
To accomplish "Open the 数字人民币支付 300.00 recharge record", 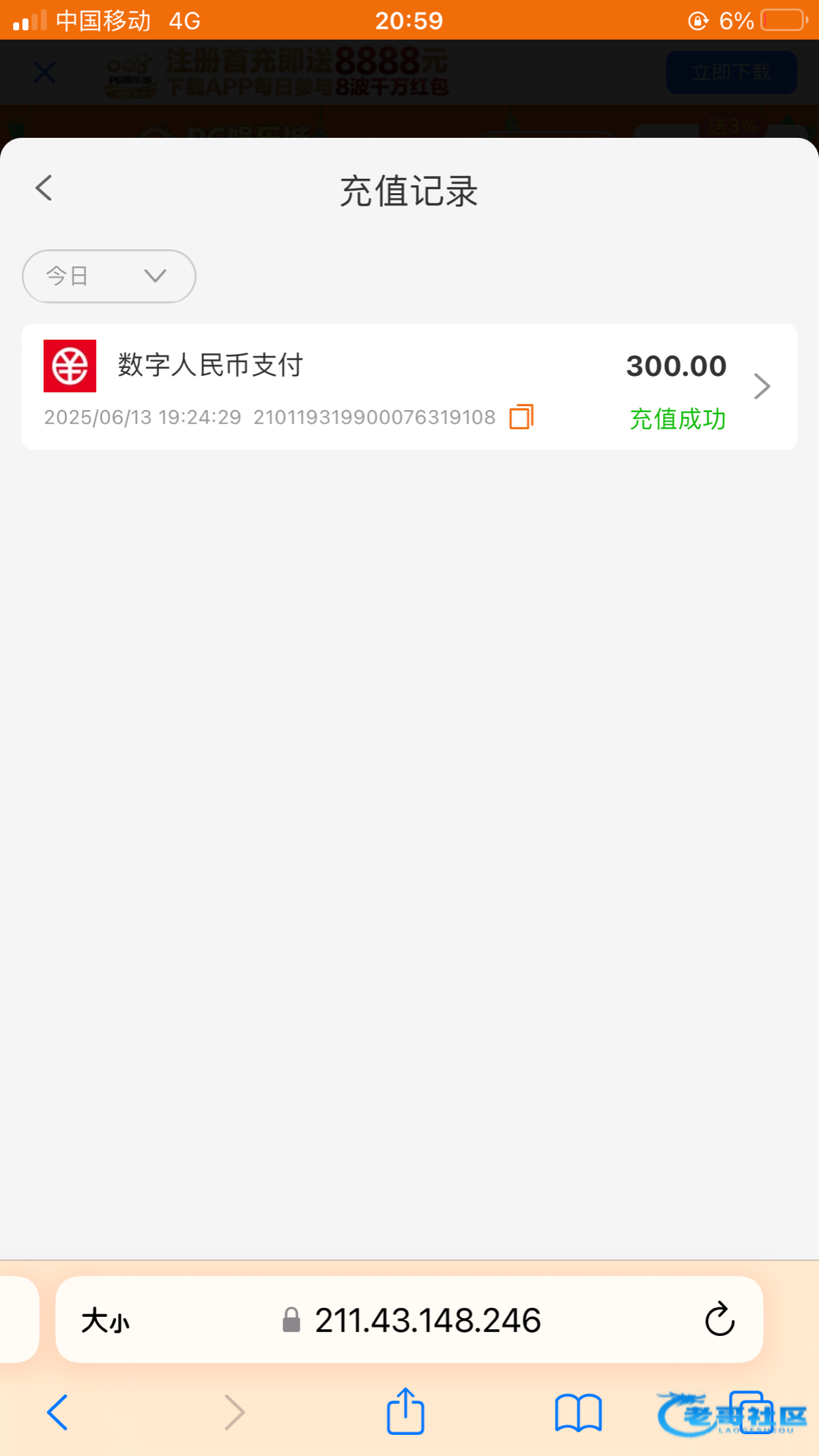I will point(409,387).
